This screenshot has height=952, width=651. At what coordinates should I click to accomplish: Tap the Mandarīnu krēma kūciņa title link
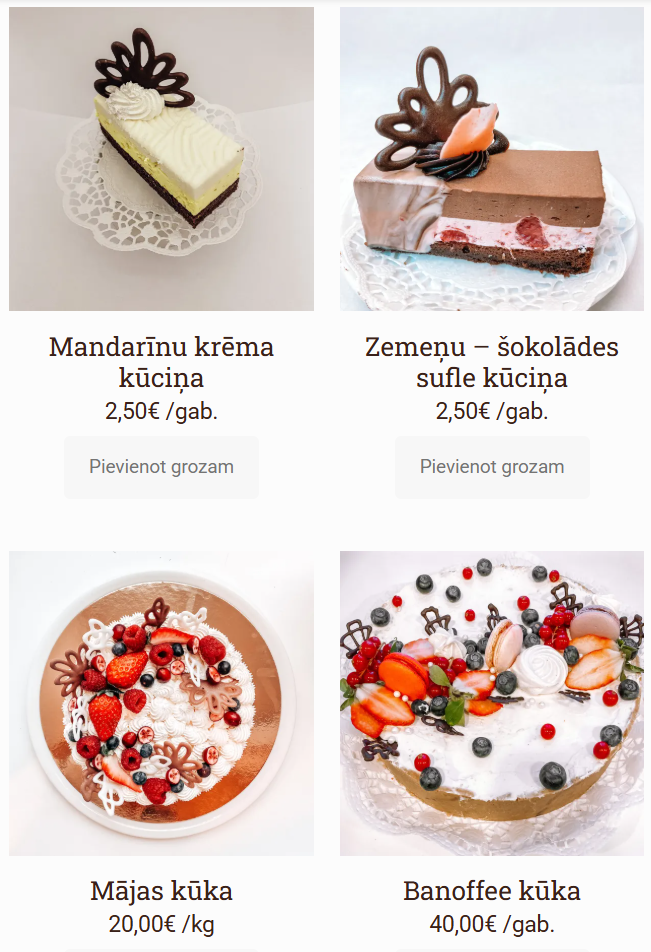coord(161,362)
